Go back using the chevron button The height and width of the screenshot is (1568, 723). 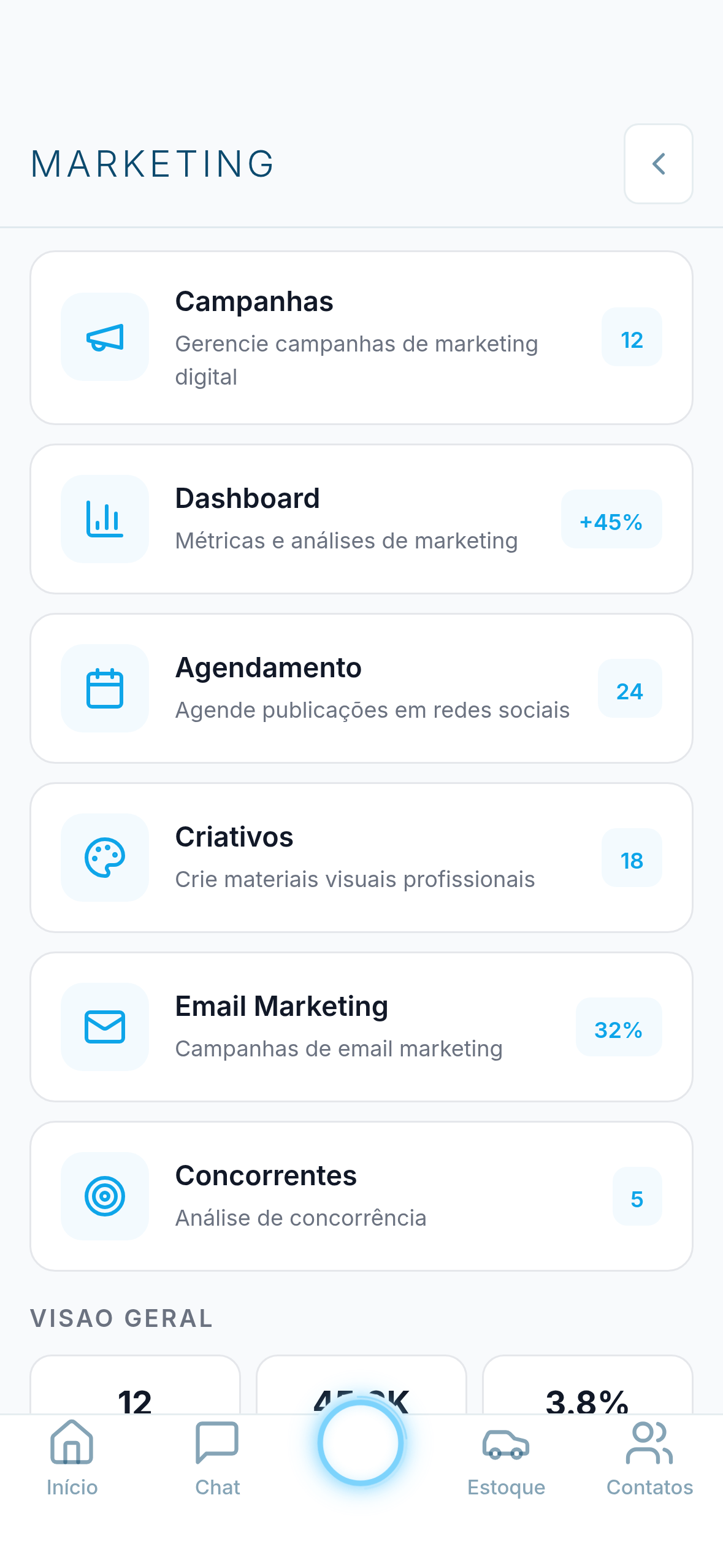(658, 164)
